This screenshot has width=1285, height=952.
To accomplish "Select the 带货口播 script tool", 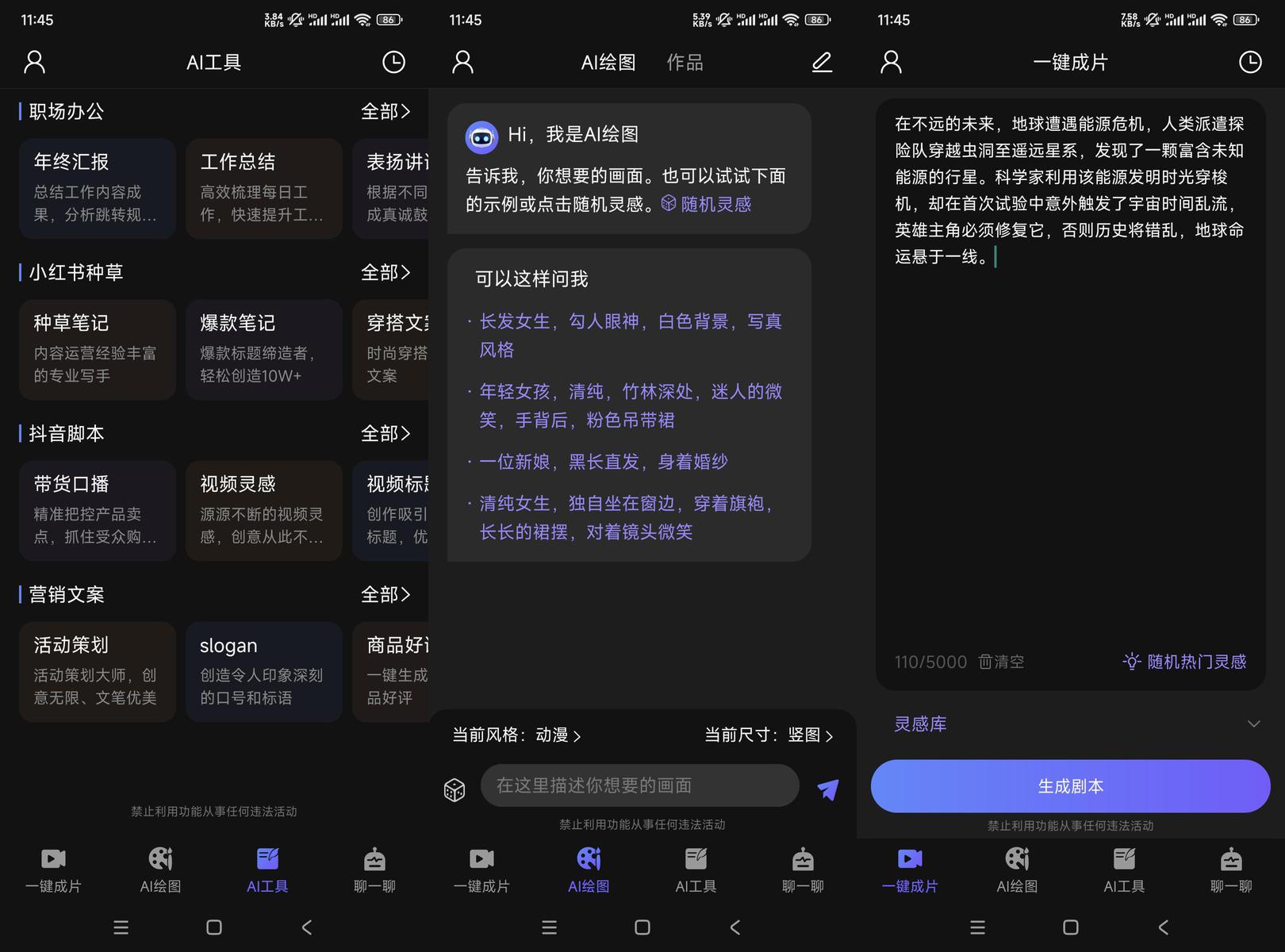I will click(97, 510).
